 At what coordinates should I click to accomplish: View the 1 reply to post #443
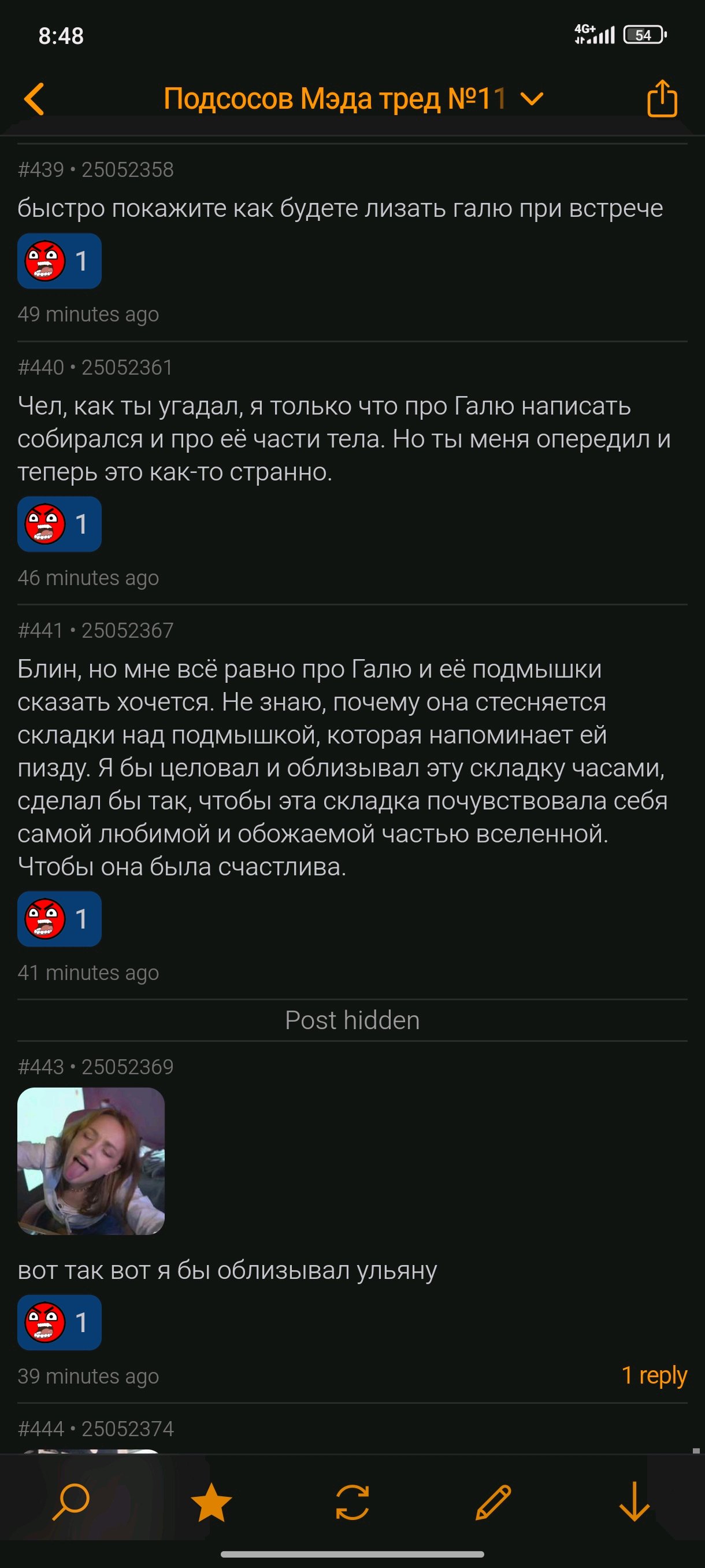(x=654, y=1375)
